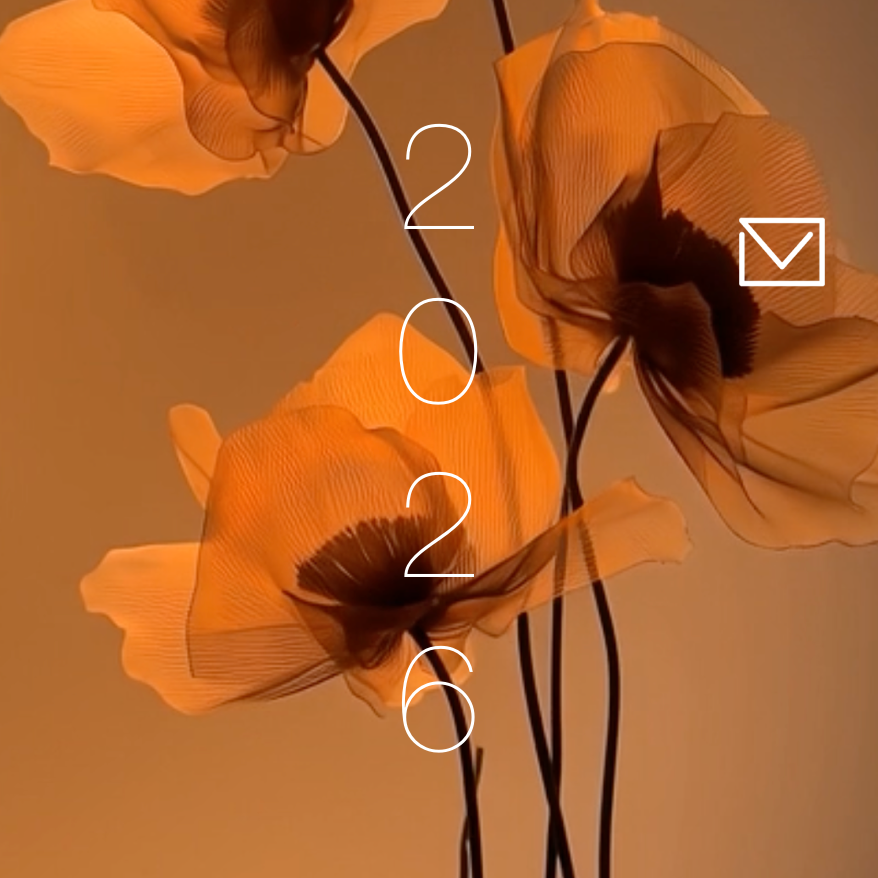Open the mail envelope shortcut

click(781, 252)
